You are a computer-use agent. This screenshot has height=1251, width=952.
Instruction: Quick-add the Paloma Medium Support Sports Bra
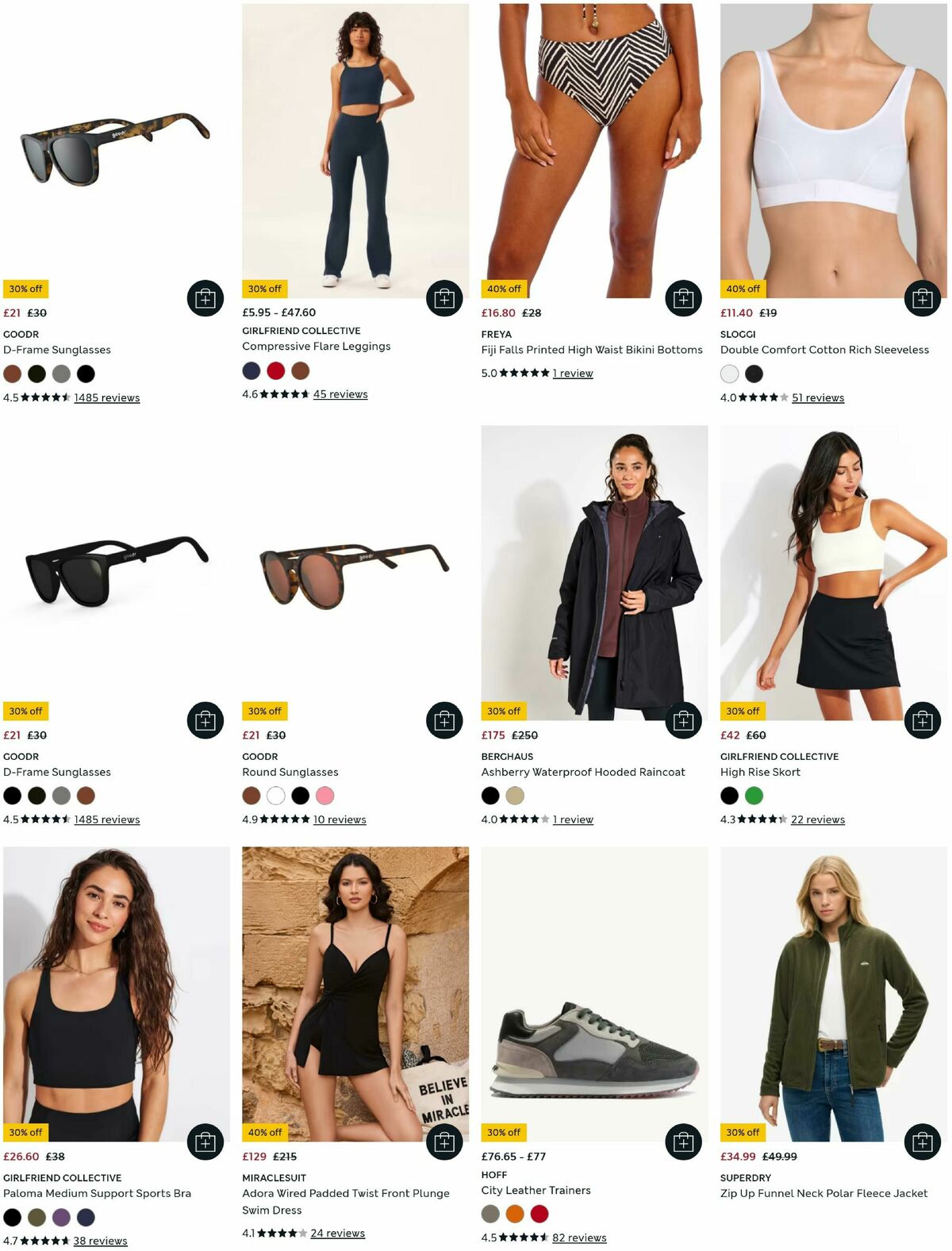tap(205, 1142)
